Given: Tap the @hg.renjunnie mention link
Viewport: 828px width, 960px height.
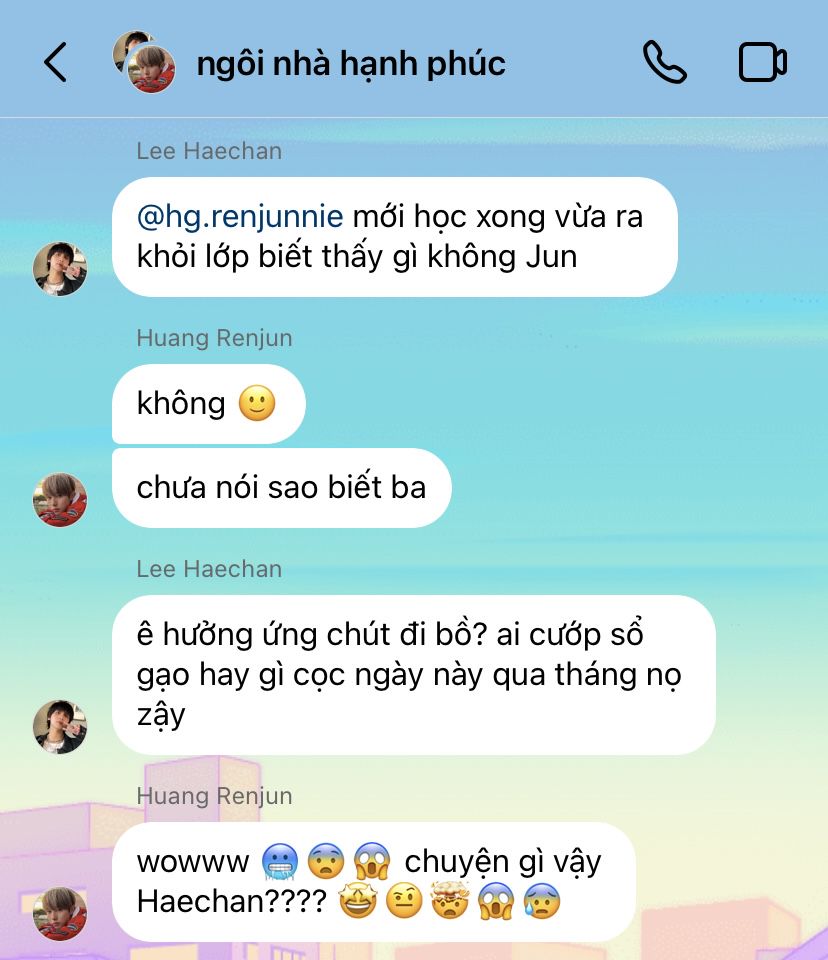Looking at the screenshot, I should pos(240,217).
